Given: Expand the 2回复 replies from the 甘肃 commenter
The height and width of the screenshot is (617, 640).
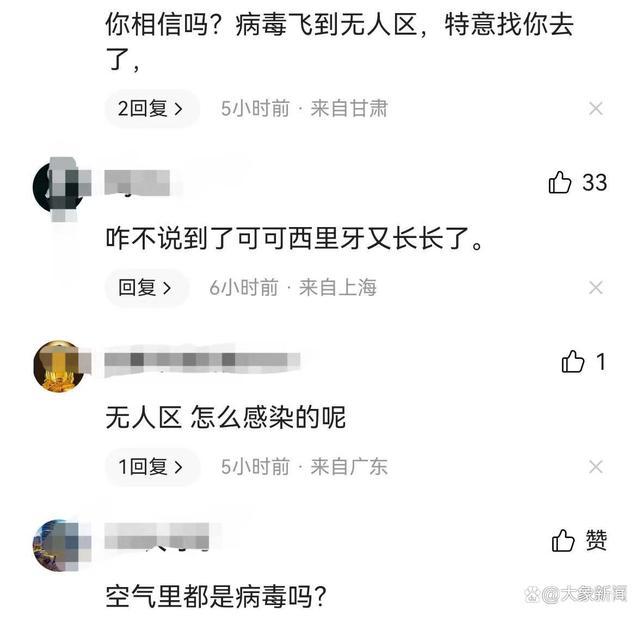Looking at the screenshot, I should point(151,109).
